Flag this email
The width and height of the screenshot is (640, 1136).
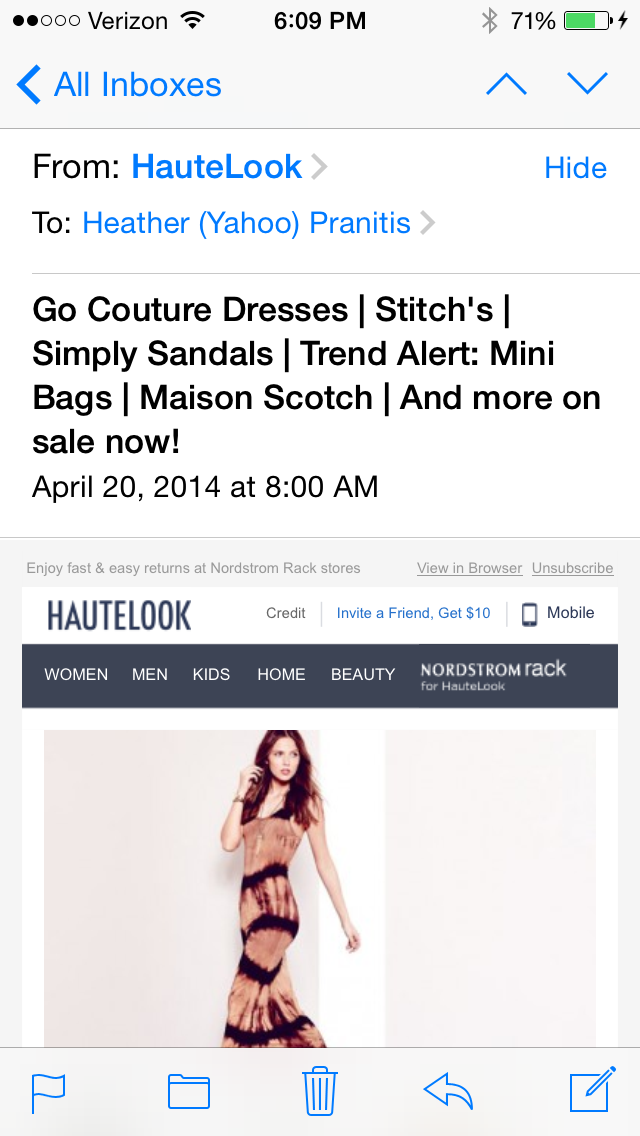pos(48,1091)
